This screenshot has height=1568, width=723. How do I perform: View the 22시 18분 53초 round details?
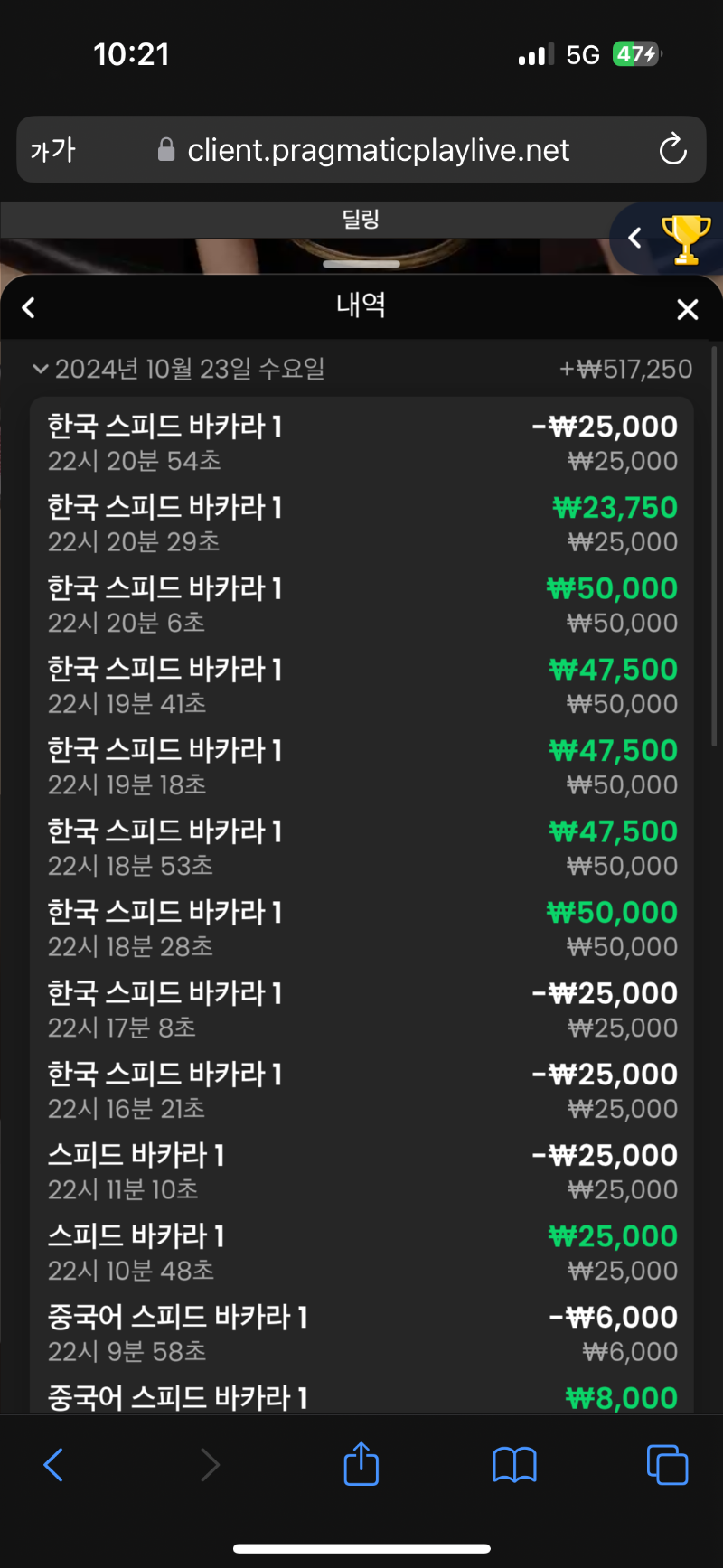point(361,848)
